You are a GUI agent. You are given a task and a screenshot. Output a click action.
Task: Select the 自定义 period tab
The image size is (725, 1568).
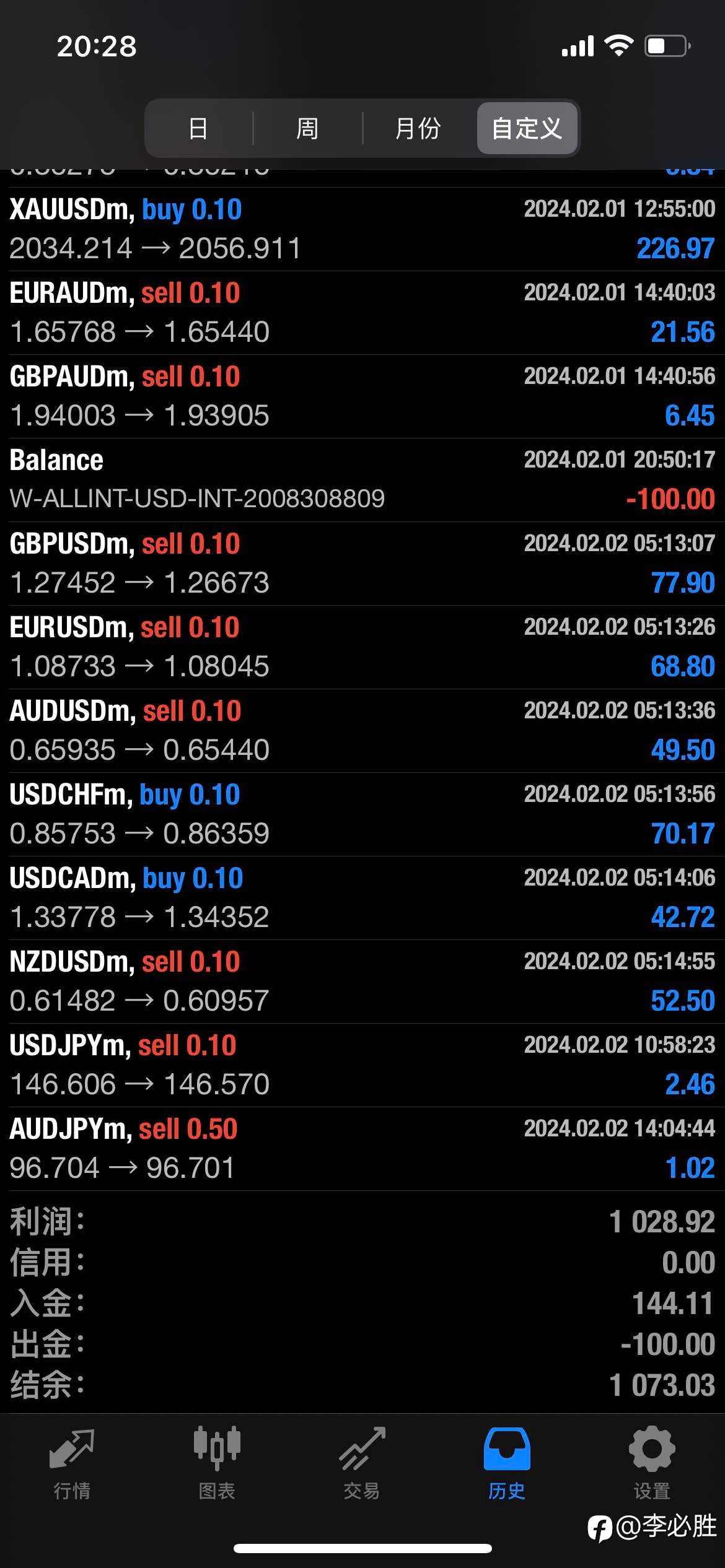pos(527,128)
